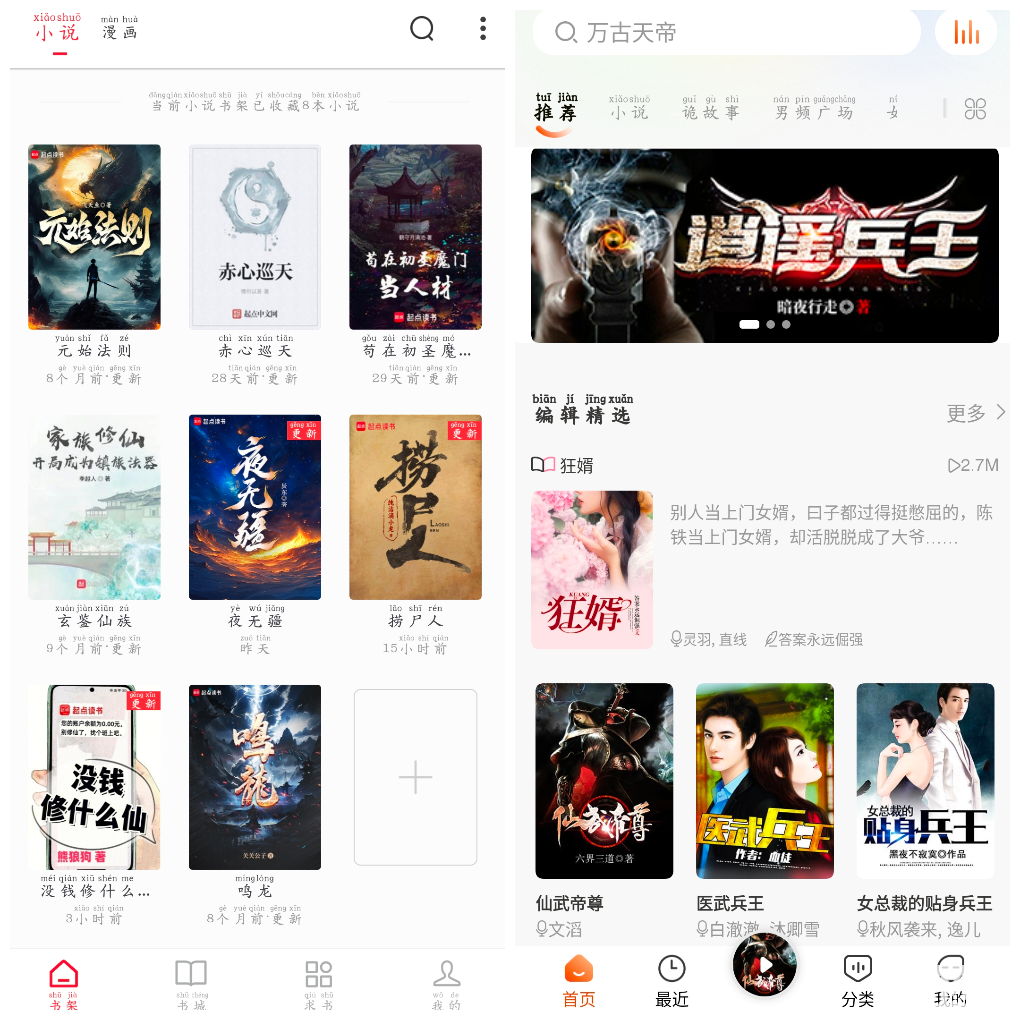Open the book 赤心巡天
The height and width of the screenshot is (1020, 1020).
[x=255, y=237]
